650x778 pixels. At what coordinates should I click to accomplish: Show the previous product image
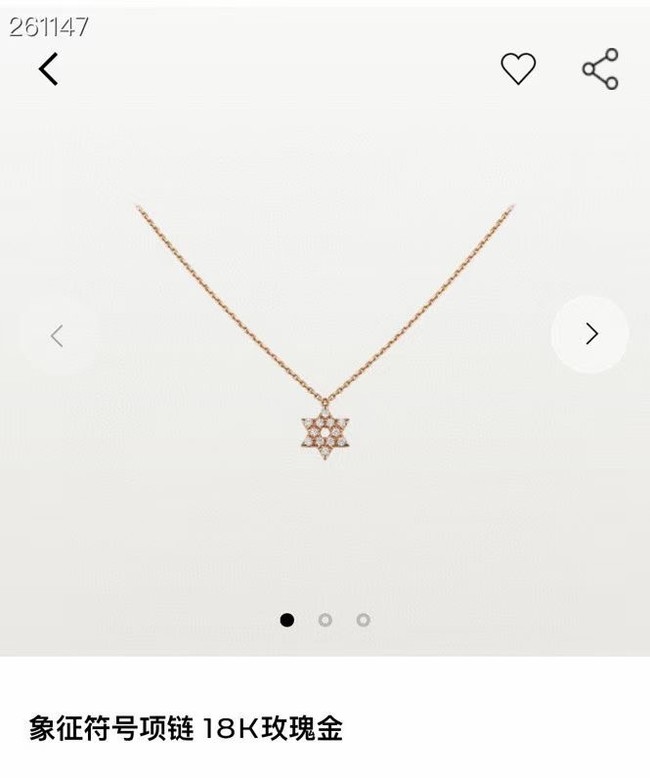tap(58, 336)
